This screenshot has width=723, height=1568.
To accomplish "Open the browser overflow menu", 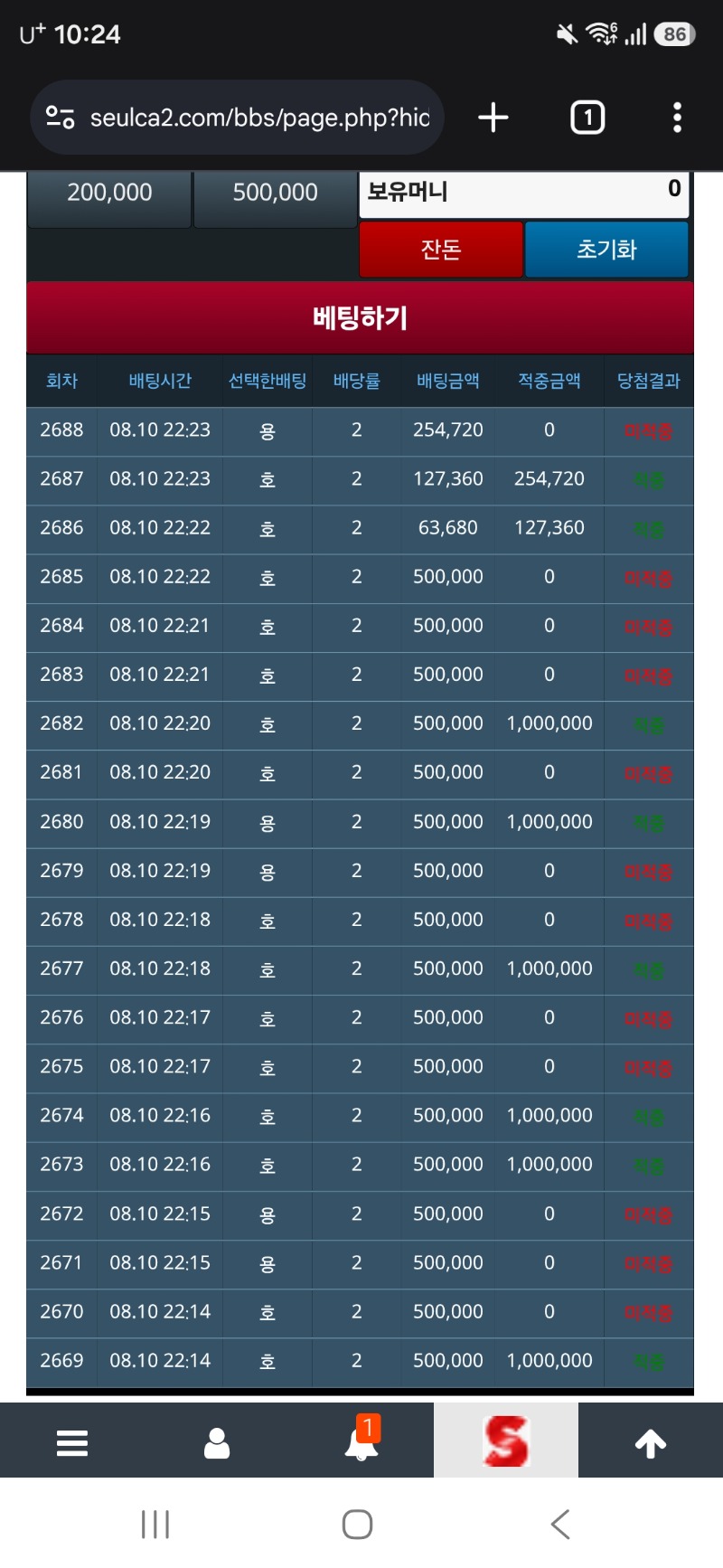I will (x=677, y=118).
